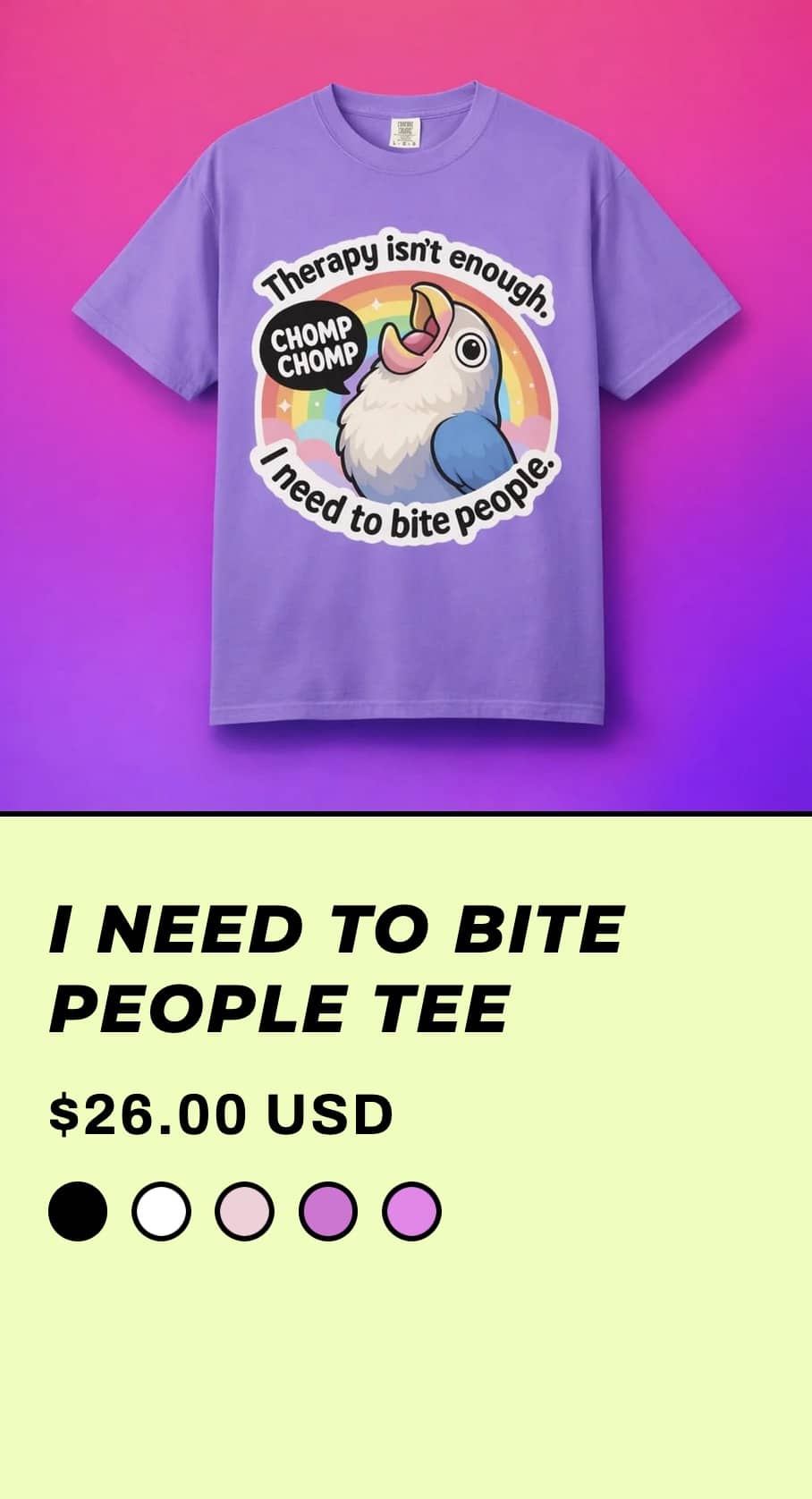Choose the bright violet color swatch

coord(411,1211)
